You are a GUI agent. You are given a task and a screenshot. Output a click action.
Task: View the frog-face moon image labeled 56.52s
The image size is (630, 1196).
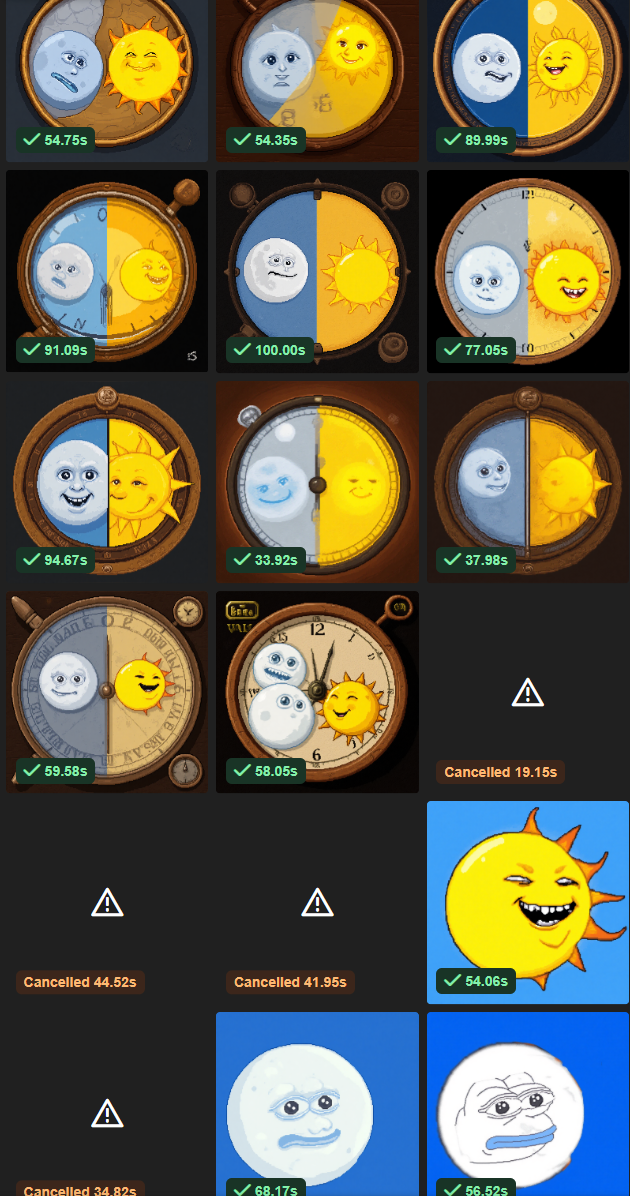[x=528, y=1104]
